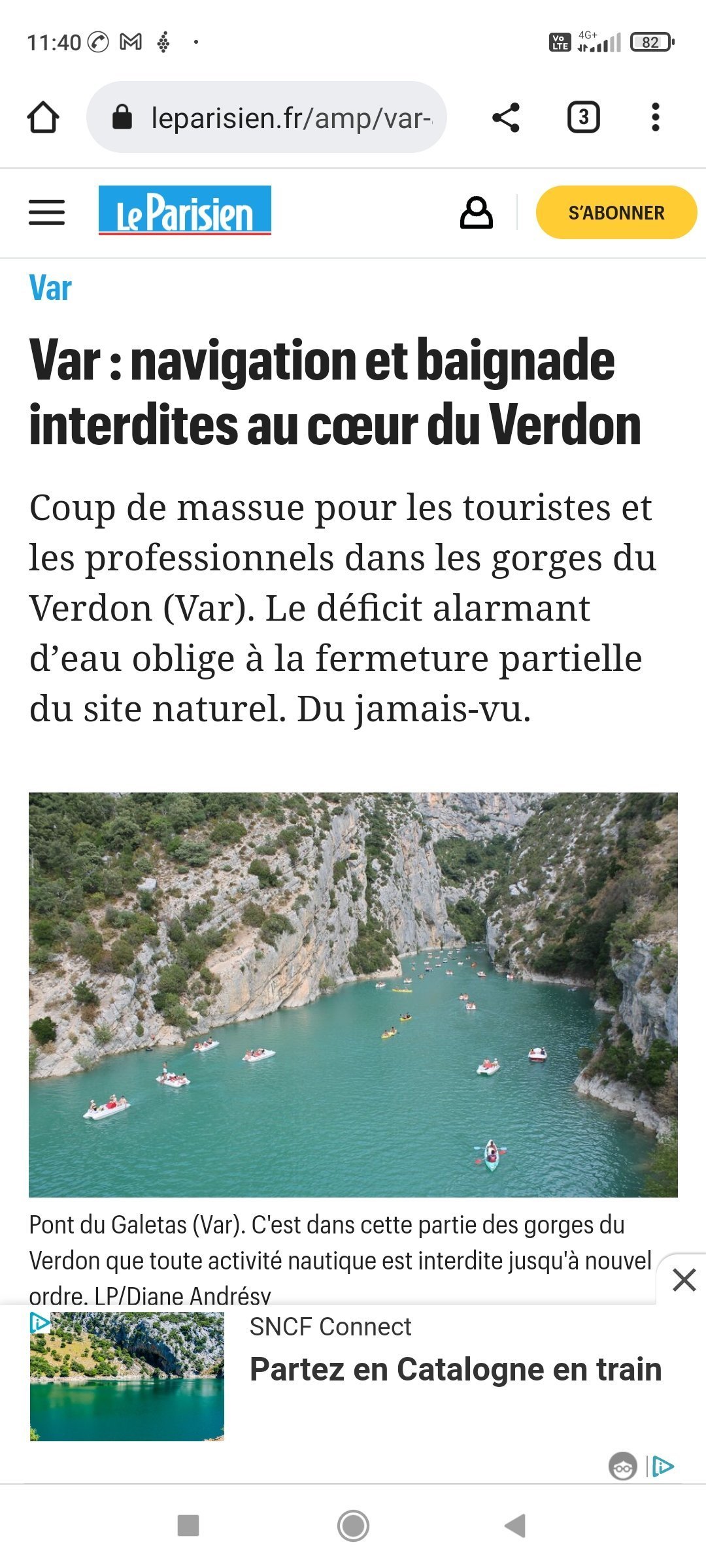Dismiss the SNCF Connect ad banner
This screenshot has width=706, height=1568.
(x=684, y=1280)
